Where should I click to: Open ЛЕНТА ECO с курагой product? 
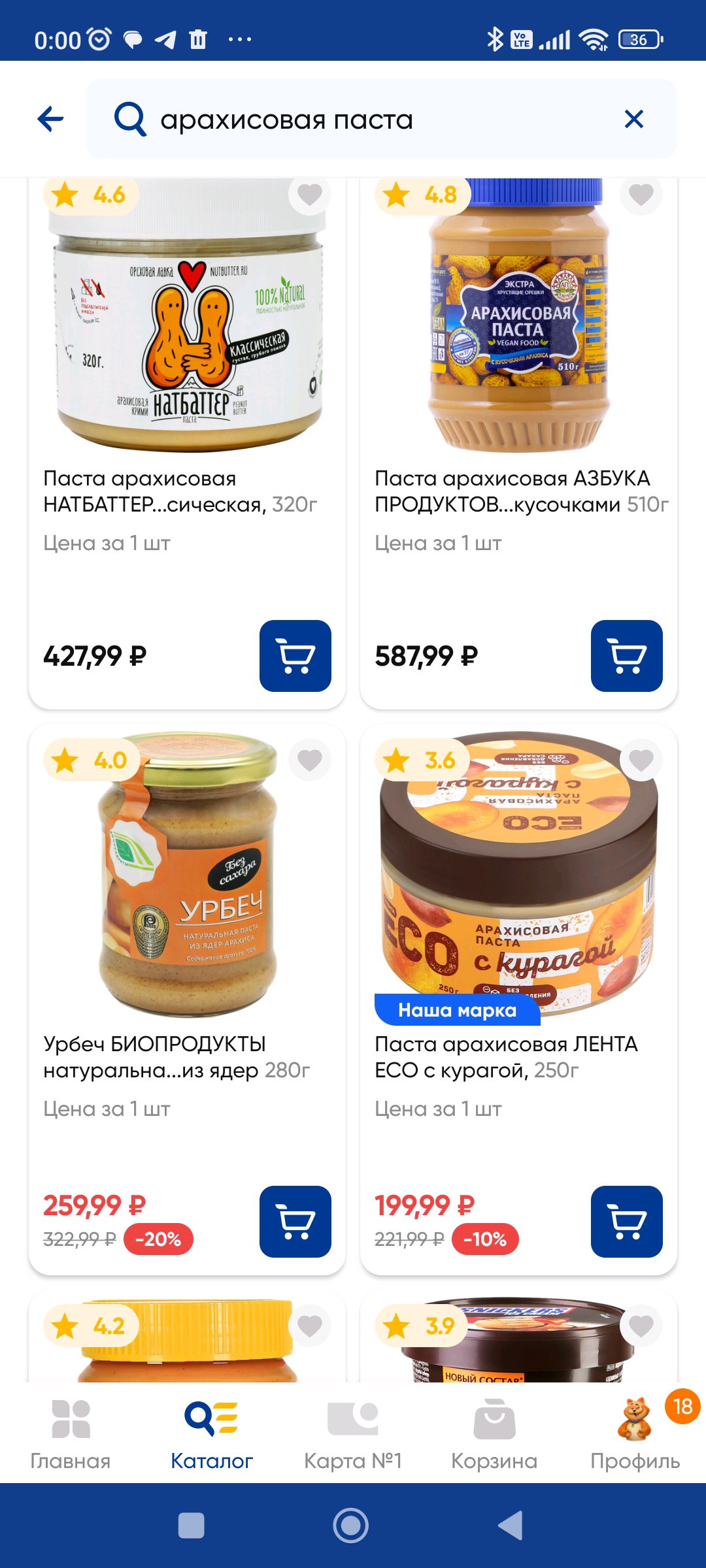pyautogui.click(x=518, y=1000)
